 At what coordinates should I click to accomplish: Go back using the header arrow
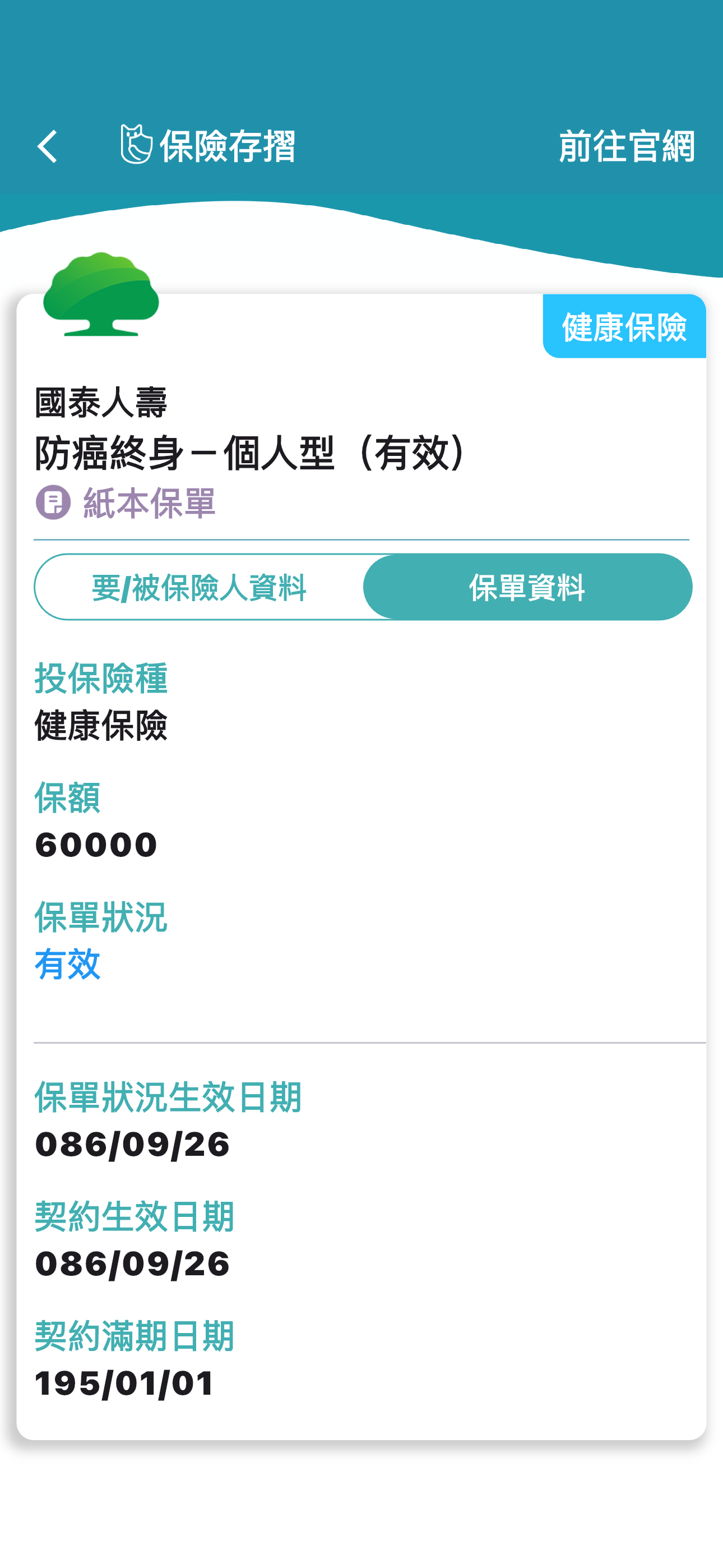48,146
